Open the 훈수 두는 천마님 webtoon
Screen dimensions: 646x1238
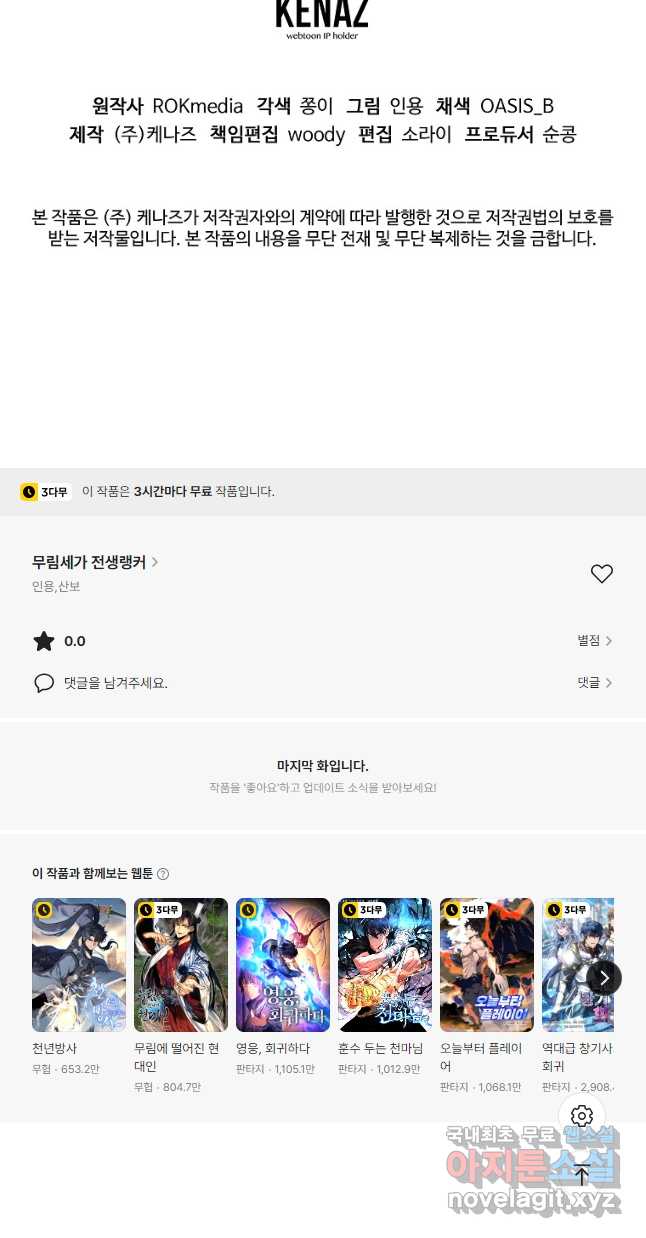pos(385,965)
